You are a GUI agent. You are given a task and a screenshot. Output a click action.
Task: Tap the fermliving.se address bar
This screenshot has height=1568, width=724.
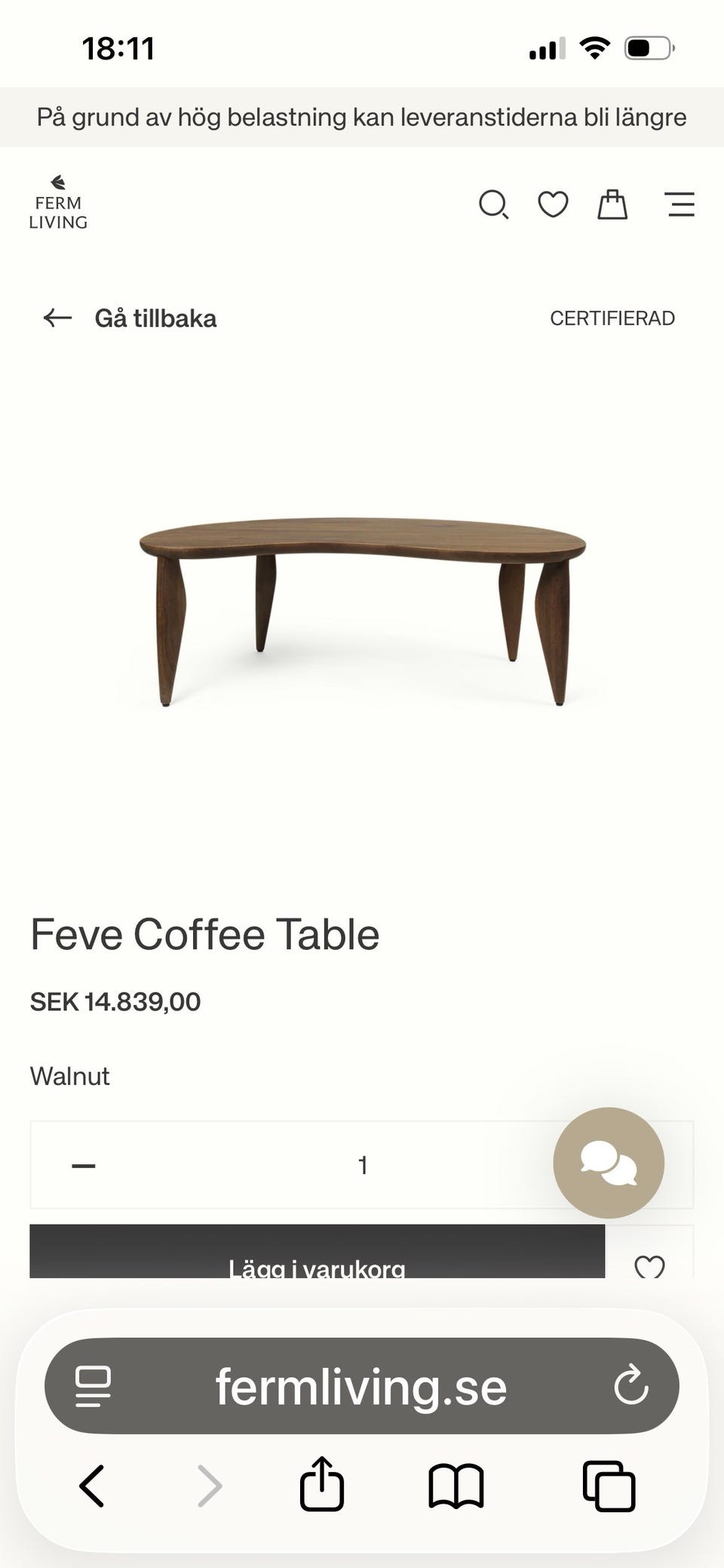pyautogui.click(x=362, y=1386)
